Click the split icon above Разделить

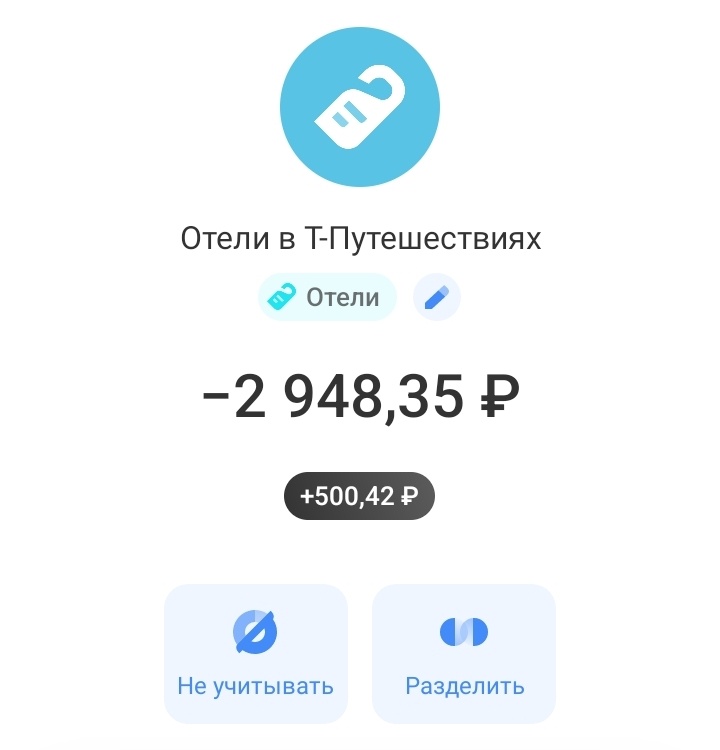(463, 633)
